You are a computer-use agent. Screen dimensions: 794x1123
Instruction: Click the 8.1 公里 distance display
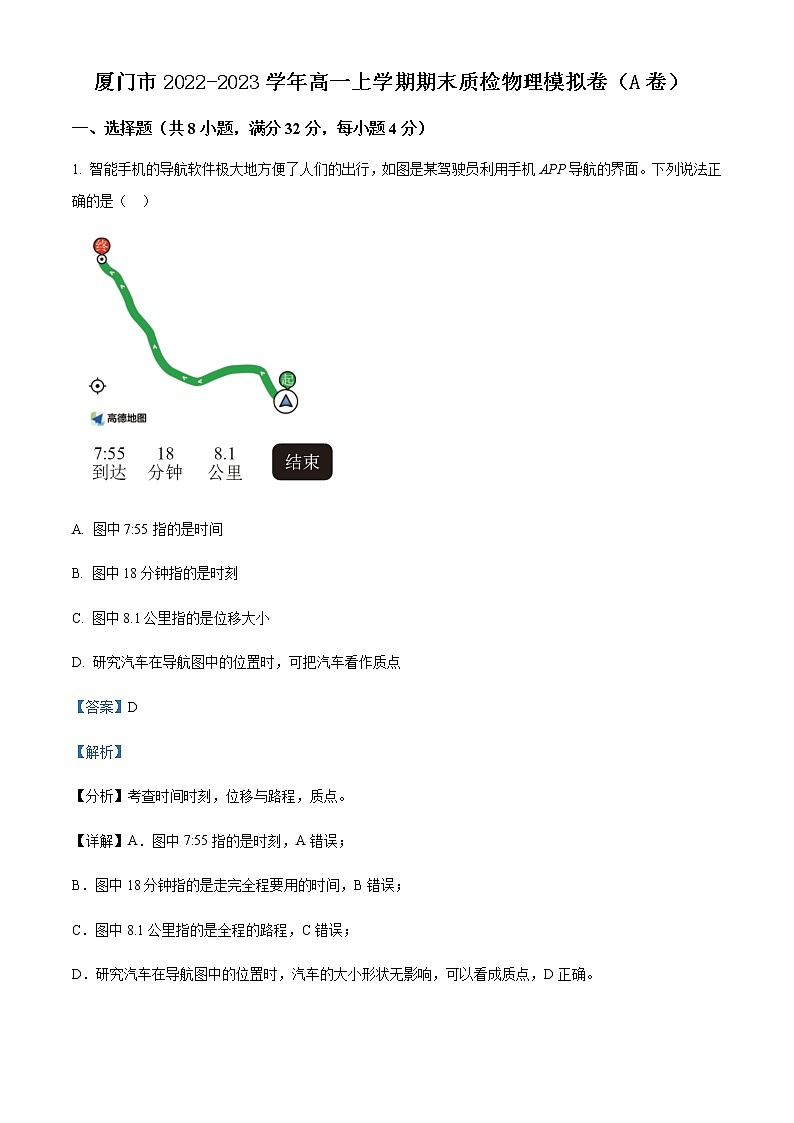(x=223, y=462)
